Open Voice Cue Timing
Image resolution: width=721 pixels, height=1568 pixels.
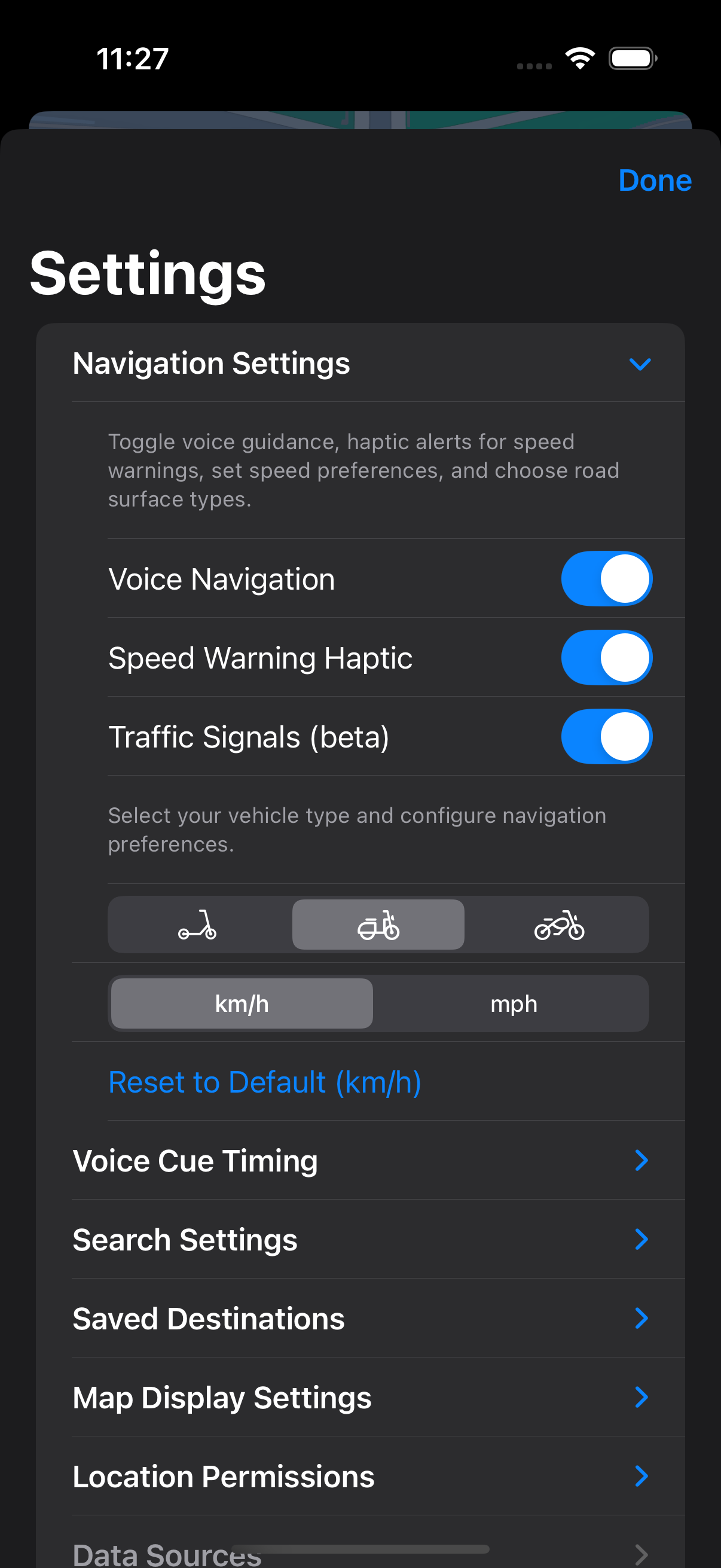coord(360,1161)
